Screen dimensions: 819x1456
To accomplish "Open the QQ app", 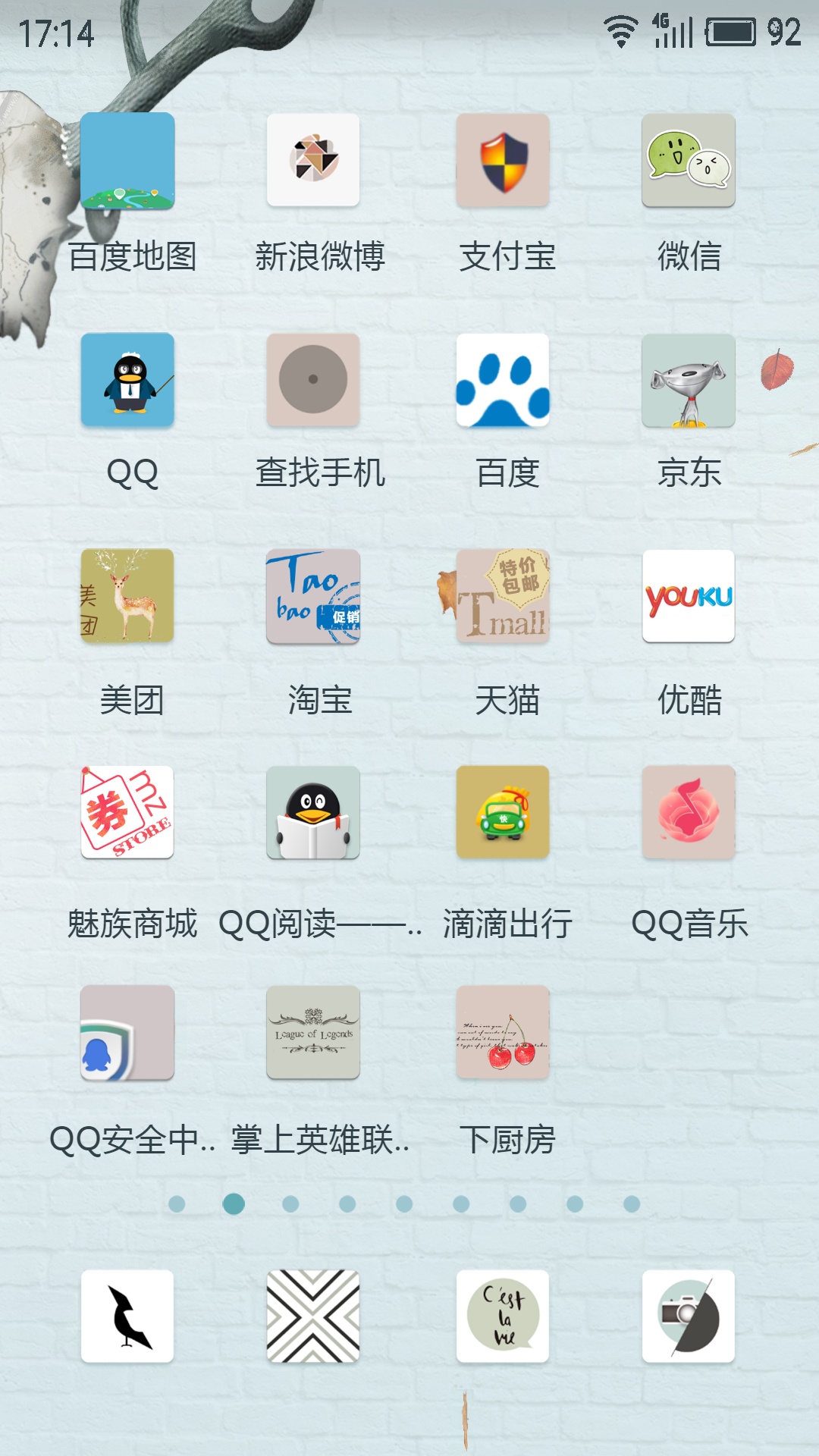I will 127,380.
